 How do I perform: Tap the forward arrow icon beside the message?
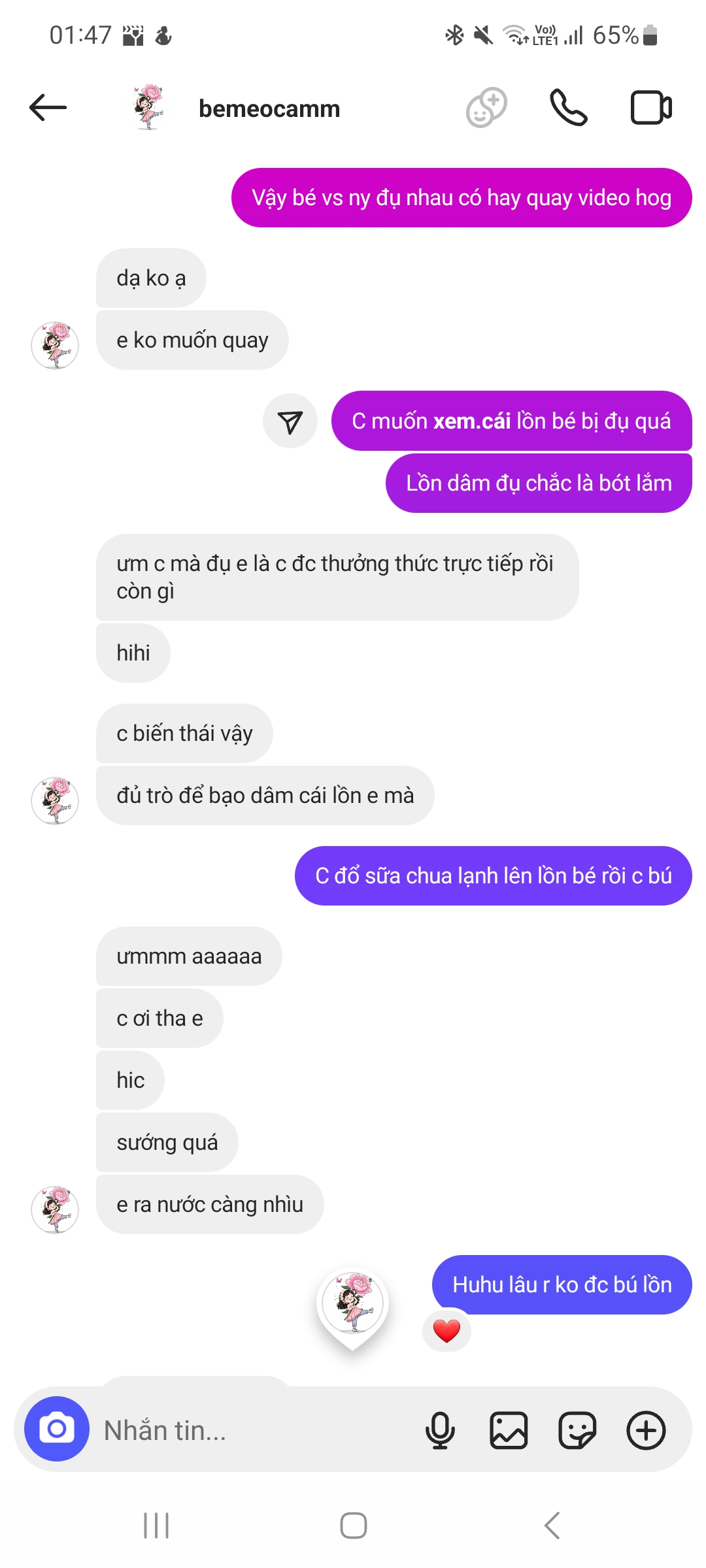click(x=290, y=421)
